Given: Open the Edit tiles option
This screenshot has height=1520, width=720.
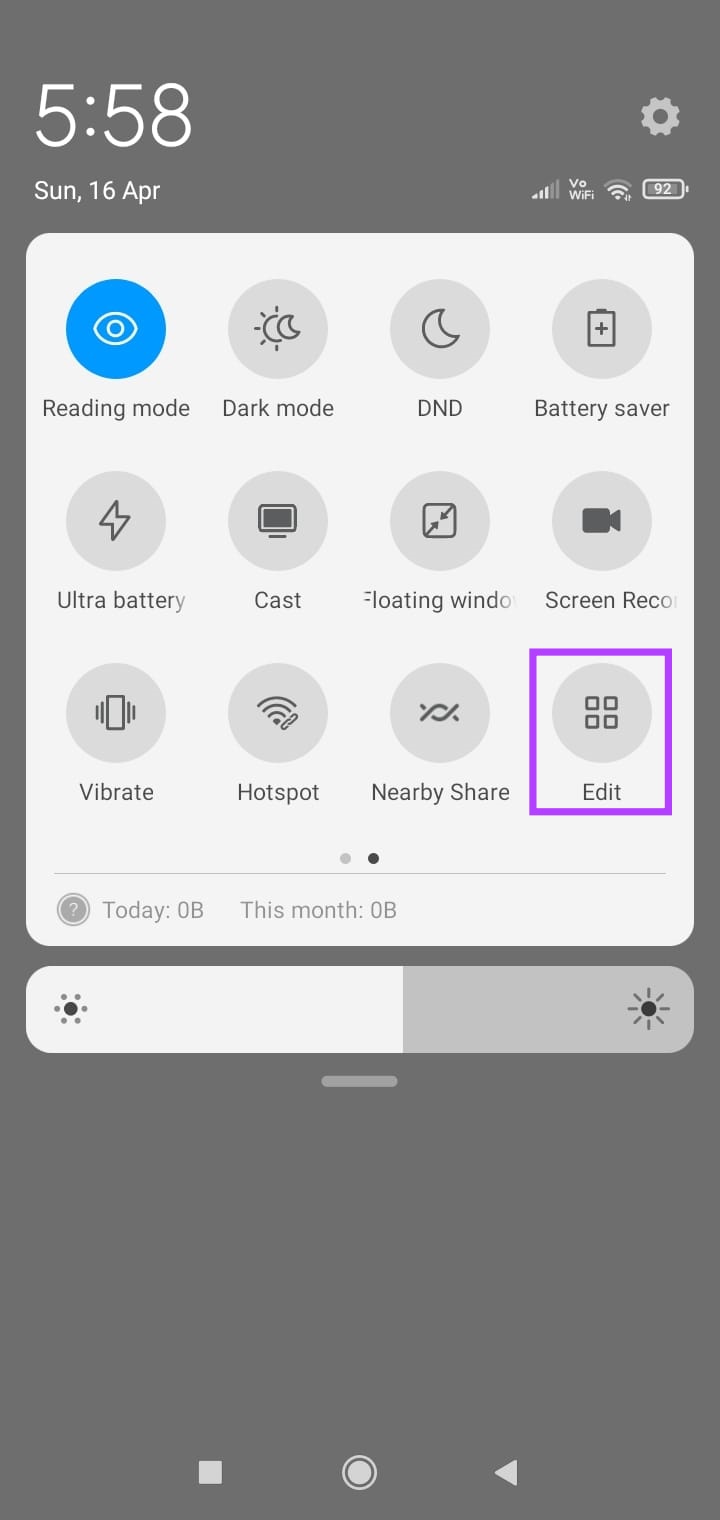Looking at the screenshot, I should tap(602, 713).
